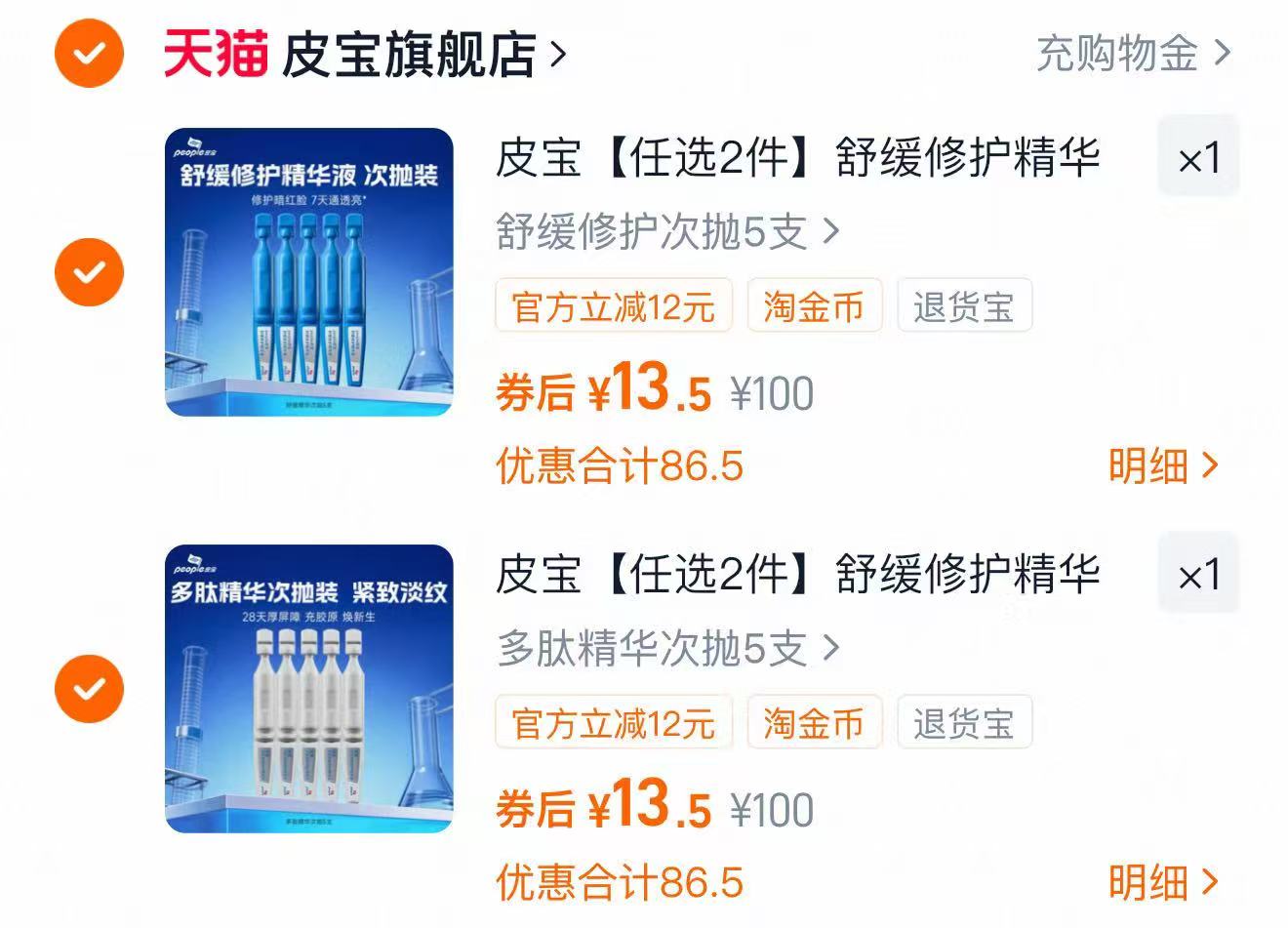The height and width of the screenshot is (928, 1288).
Task: View the 舒缓修护精华液 product image
Action: pos(309,272)
